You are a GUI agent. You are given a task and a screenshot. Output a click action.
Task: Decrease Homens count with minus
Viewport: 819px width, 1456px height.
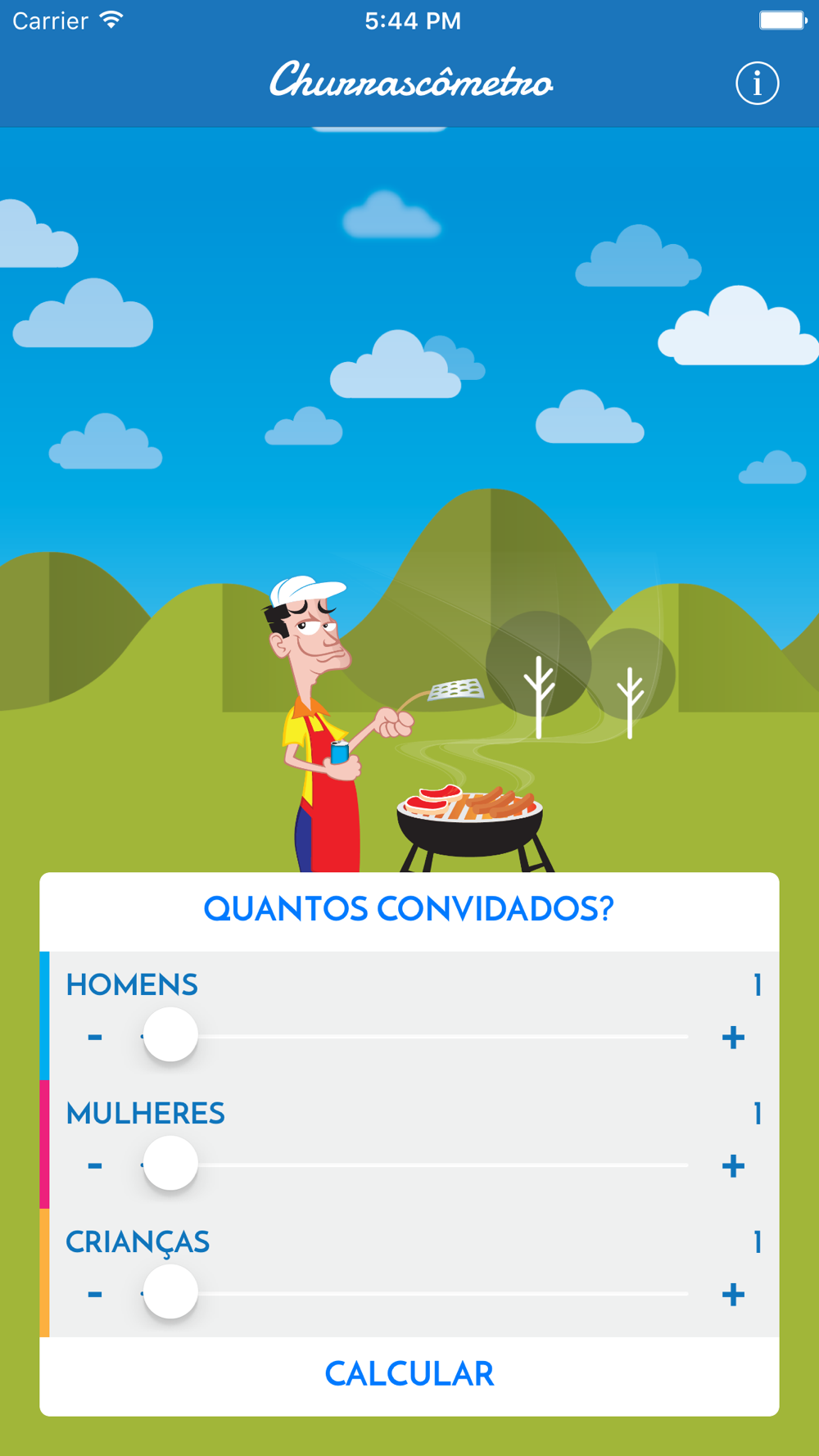point(95,1038)
